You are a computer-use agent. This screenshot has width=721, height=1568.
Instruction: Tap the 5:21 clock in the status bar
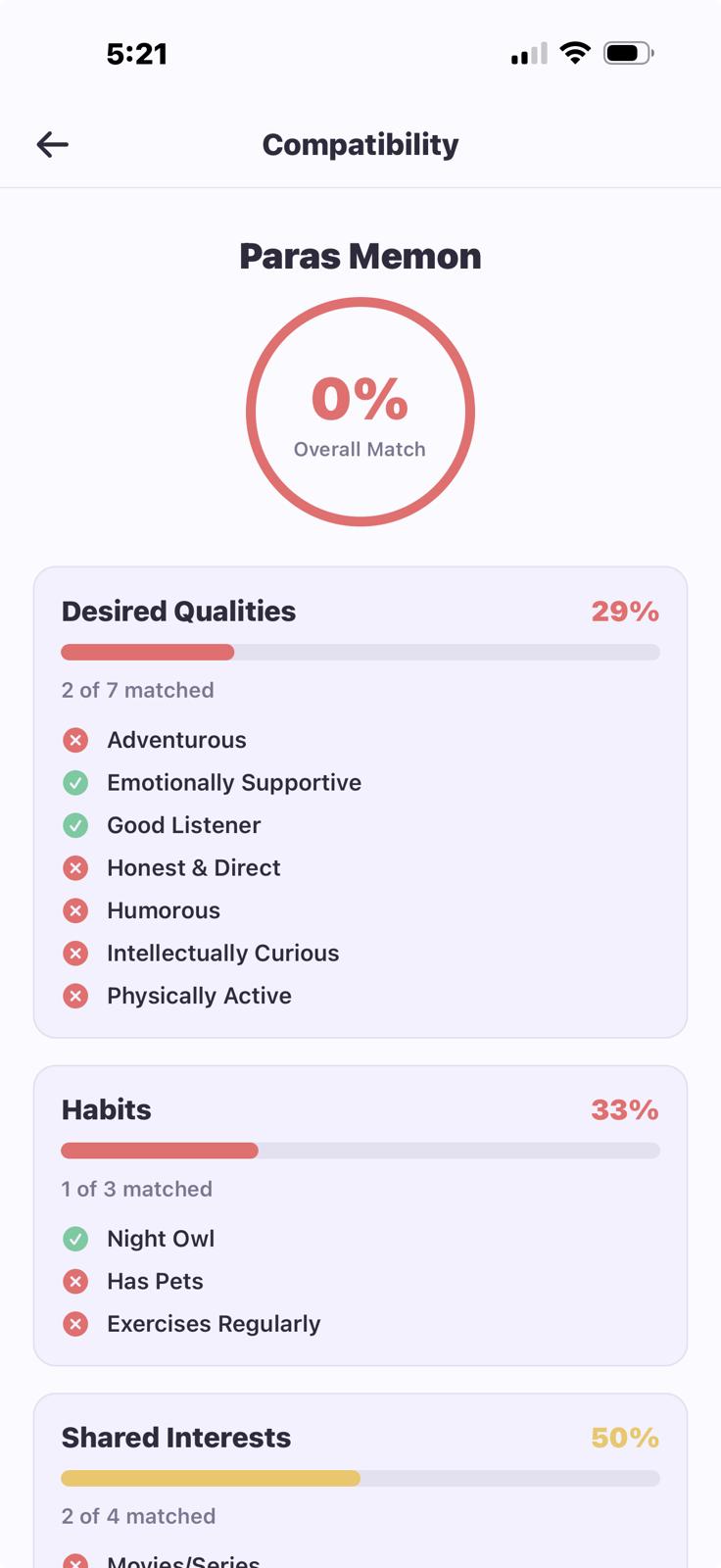(x=137, y=54)
